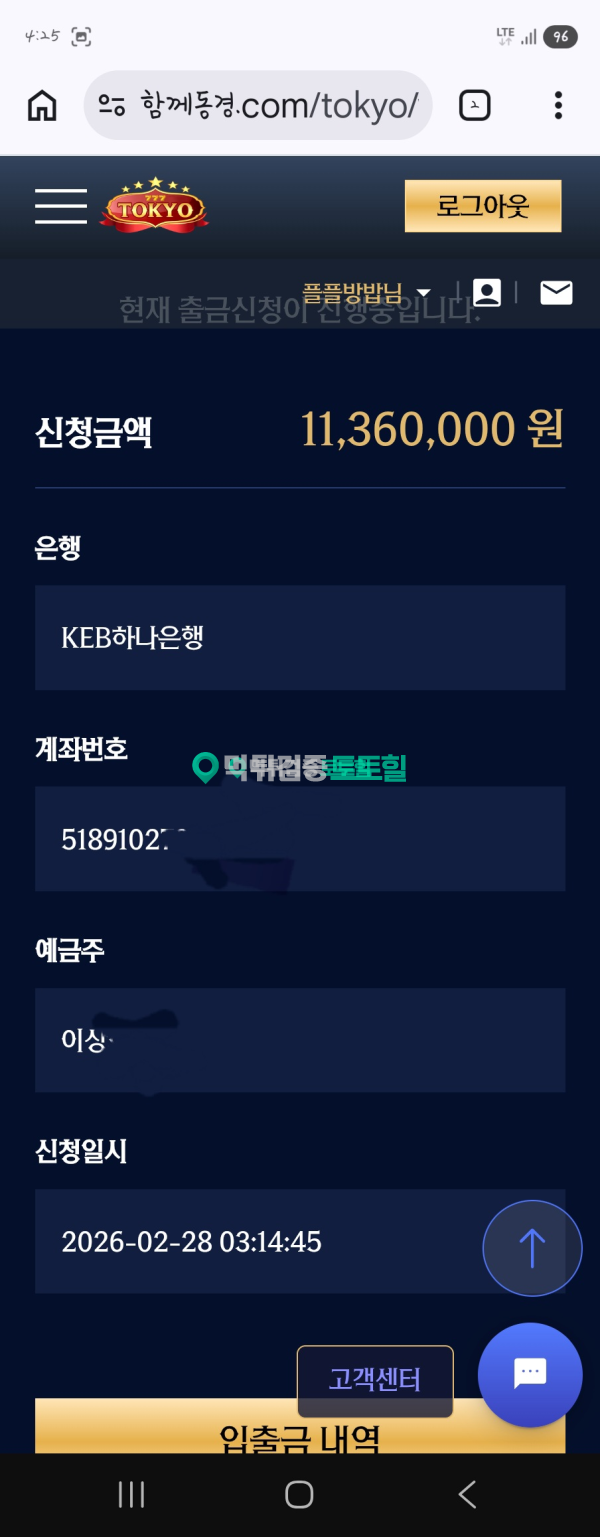The height and width of the screenshot is (1537, 600).
Task: Open the chat bubble floating button
Action: coord(530,1374)
